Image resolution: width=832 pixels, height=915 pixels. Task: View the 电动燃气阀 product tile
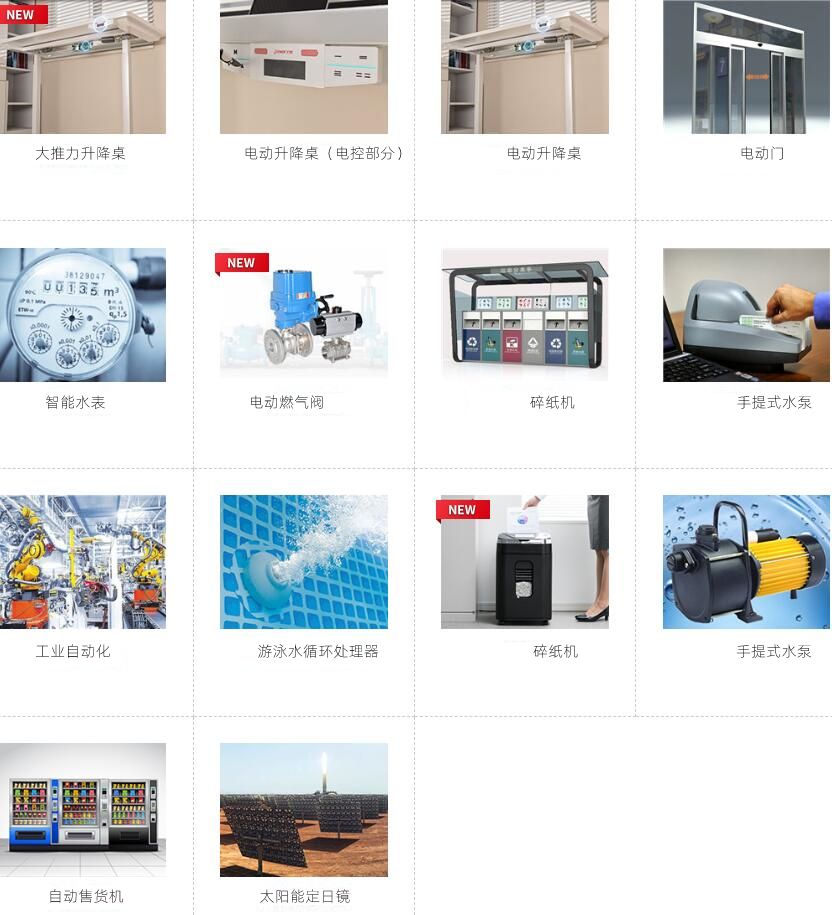tap(304, 315)
